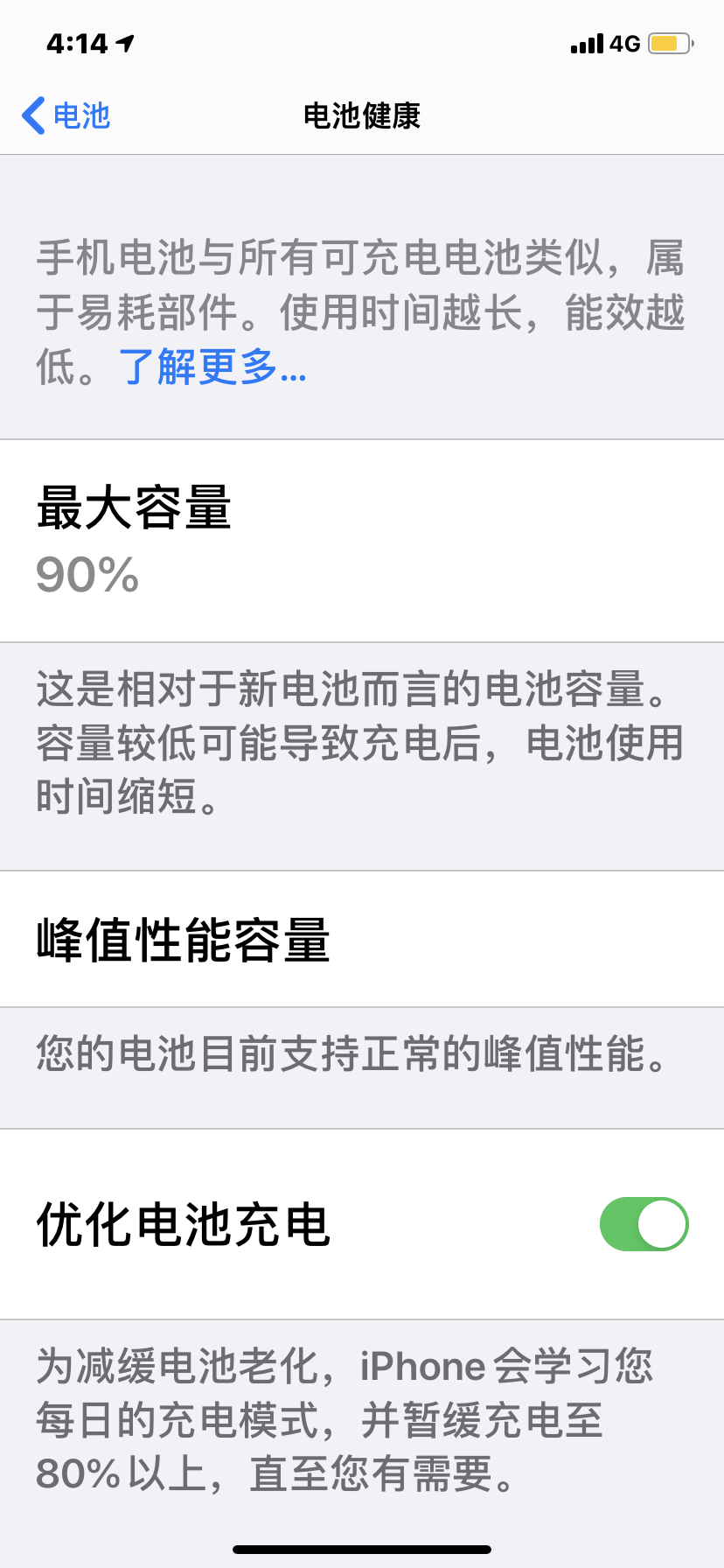The image size is (724, 1568).
Task: Click the yellow low power battery indicator
Action: coord(667,43)
